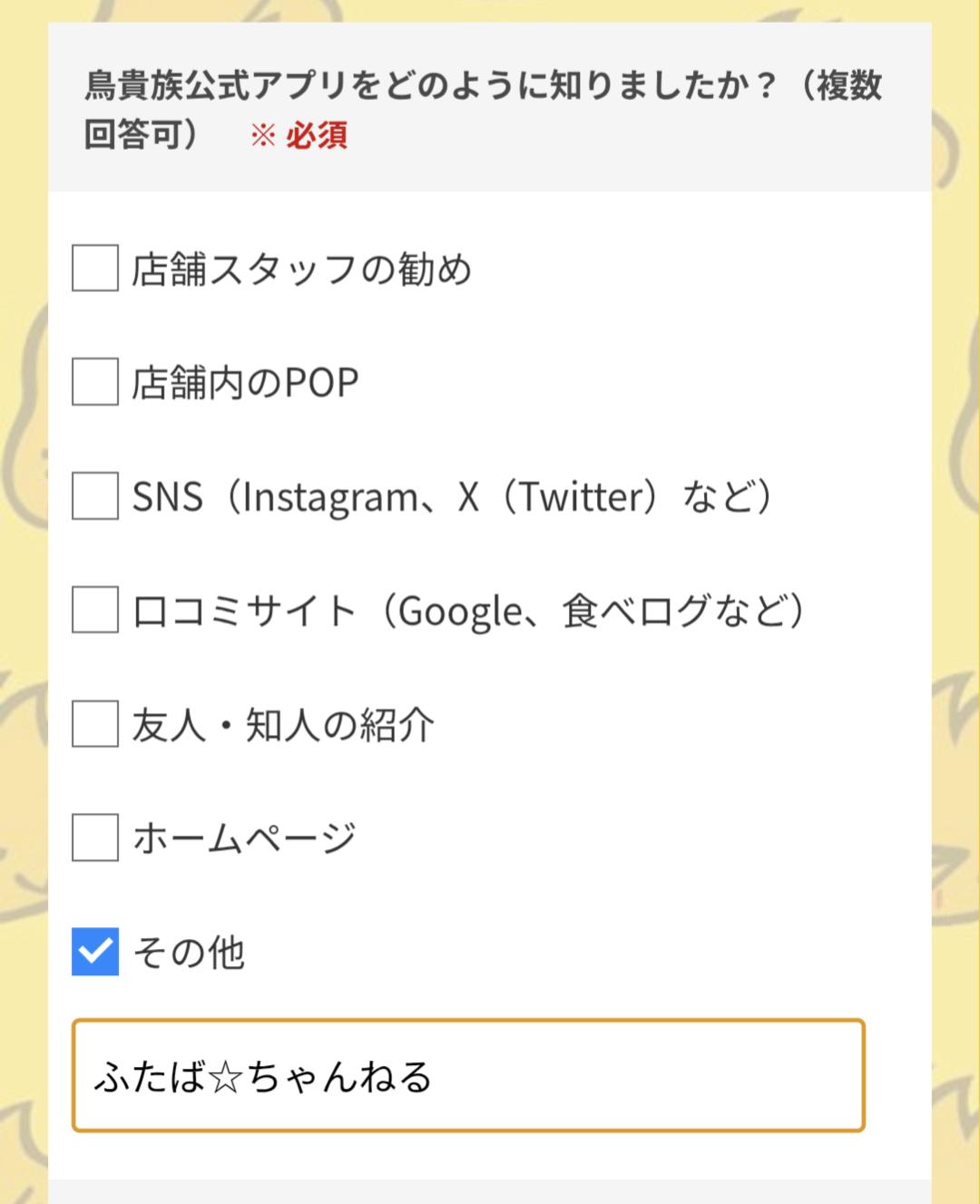980x1204 pixels.
Task: Tap the text field containing ふたば☆ちゃんねる
Action: [468, 1076]
